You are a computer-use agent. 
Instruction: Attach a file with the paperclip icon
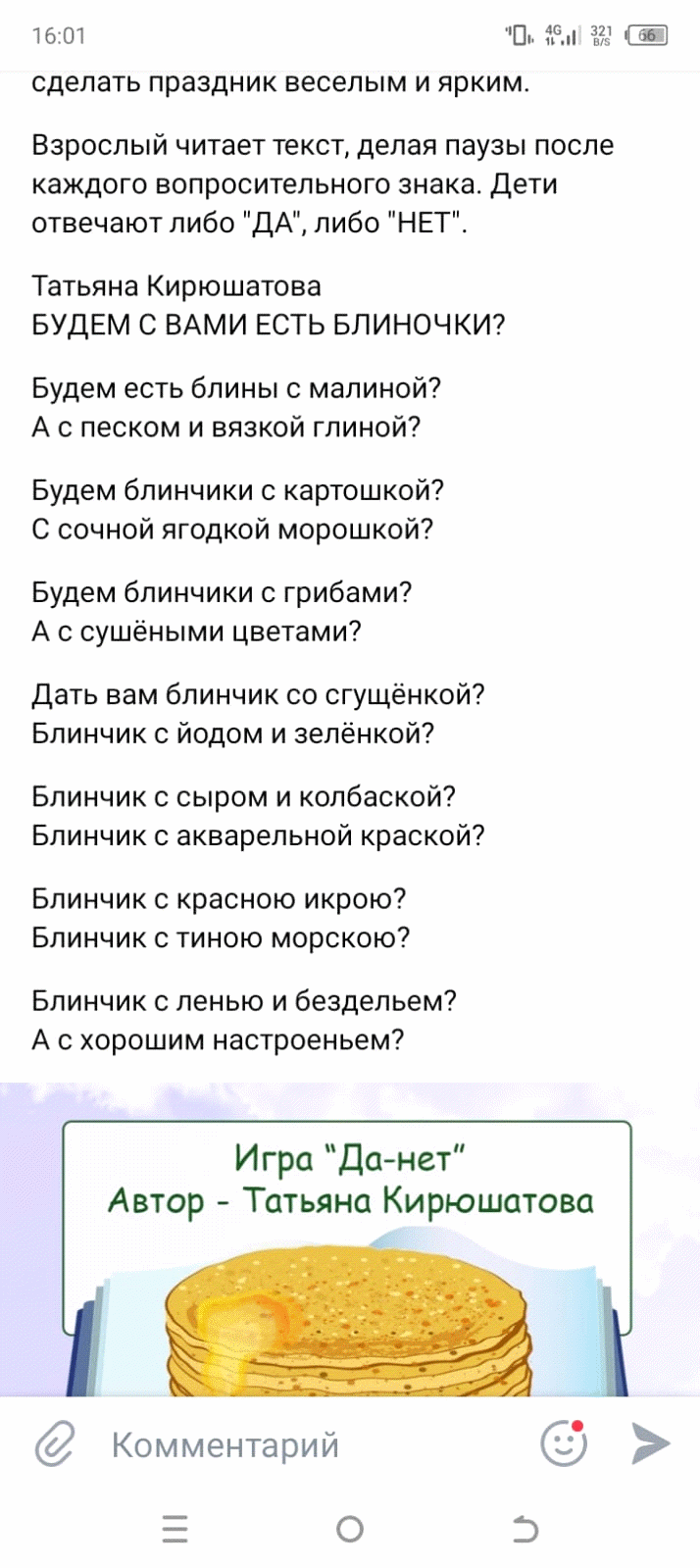[55, 1444]
